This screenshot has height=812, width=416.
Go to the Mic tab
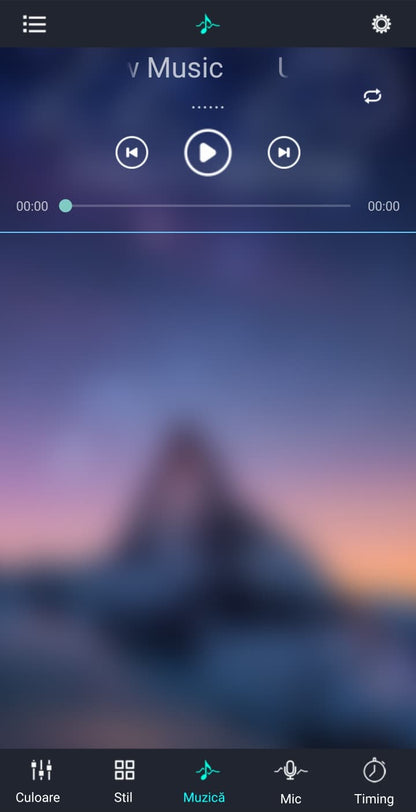(x=291, y=780)
